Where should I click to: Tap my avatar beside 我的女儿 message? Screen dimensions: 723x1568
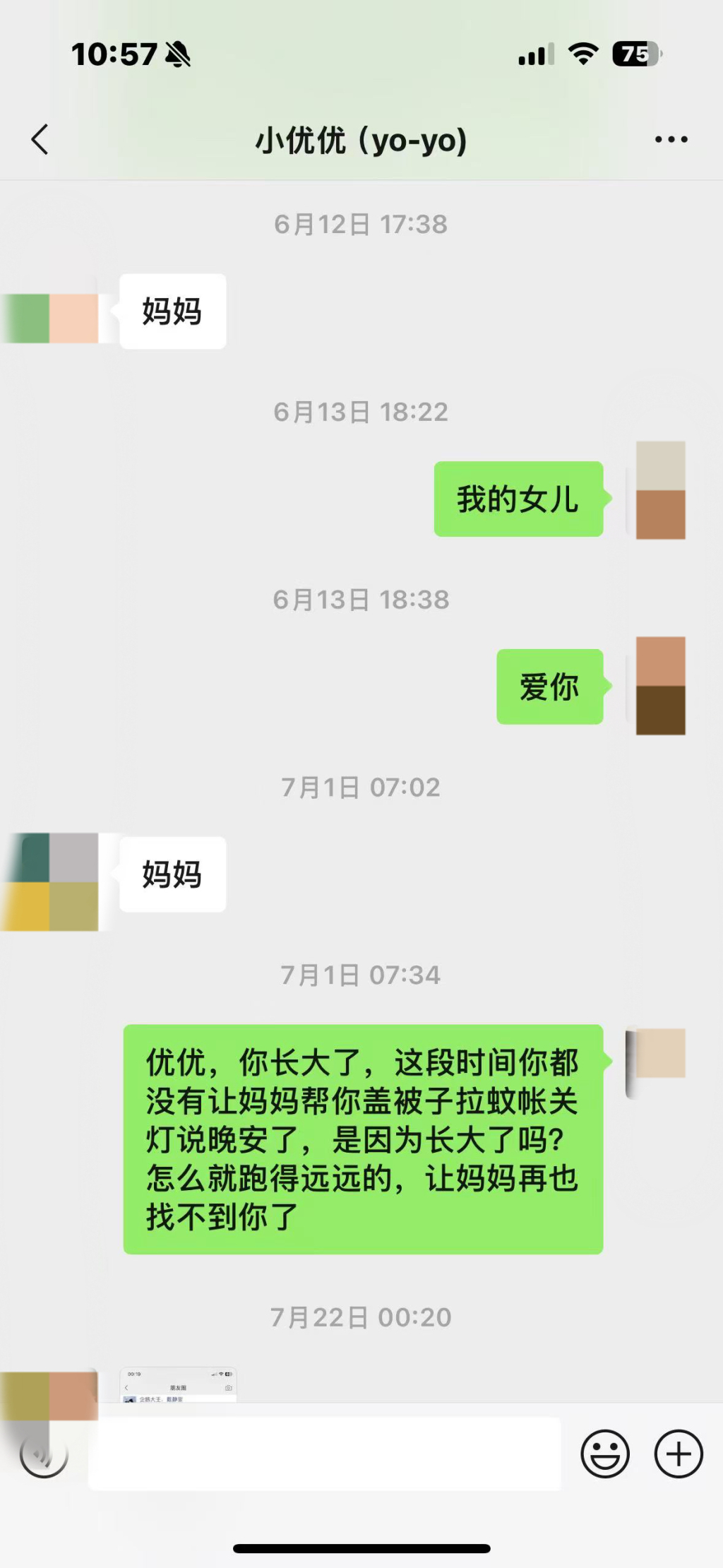pyautogui.click(x=660, y=490)
